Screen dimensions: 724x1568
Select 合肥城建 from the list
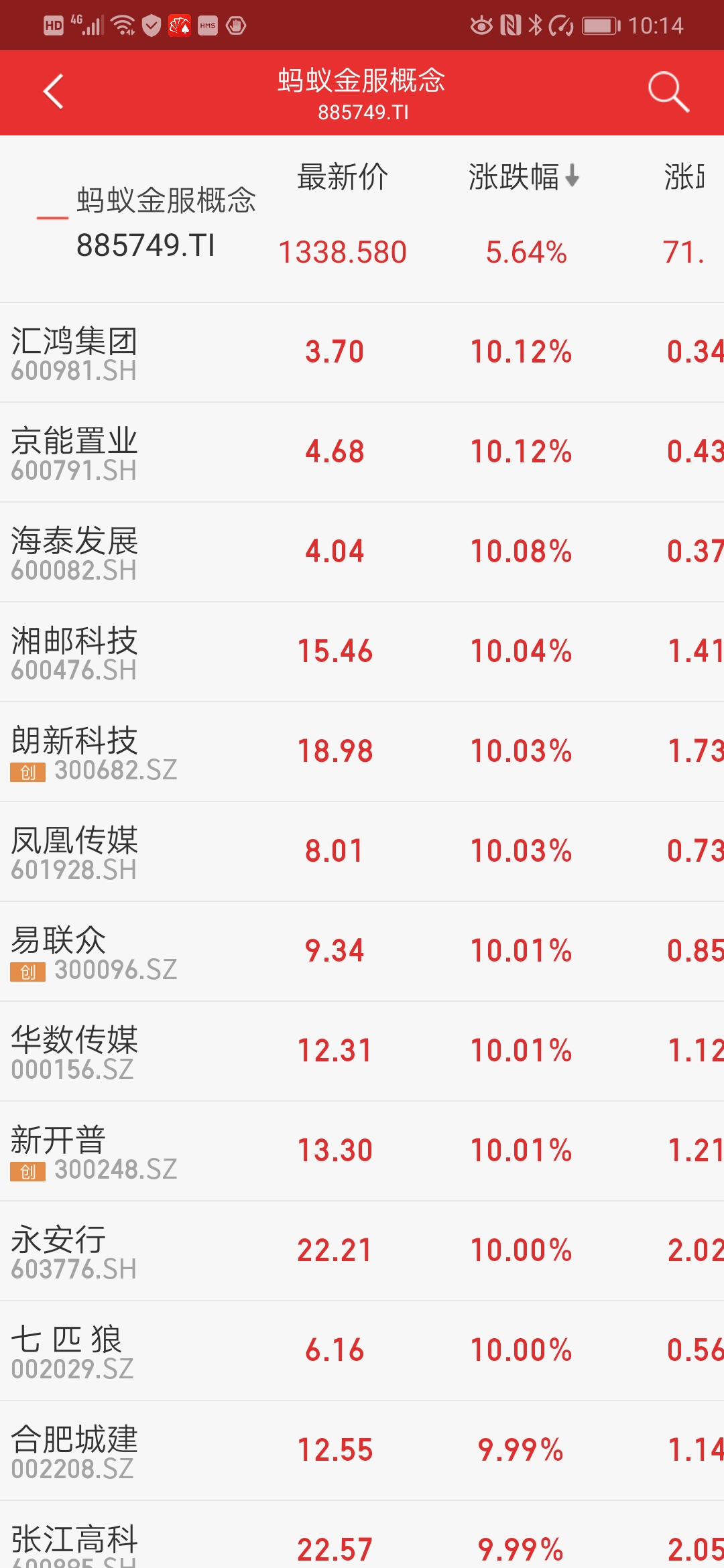362,1451
